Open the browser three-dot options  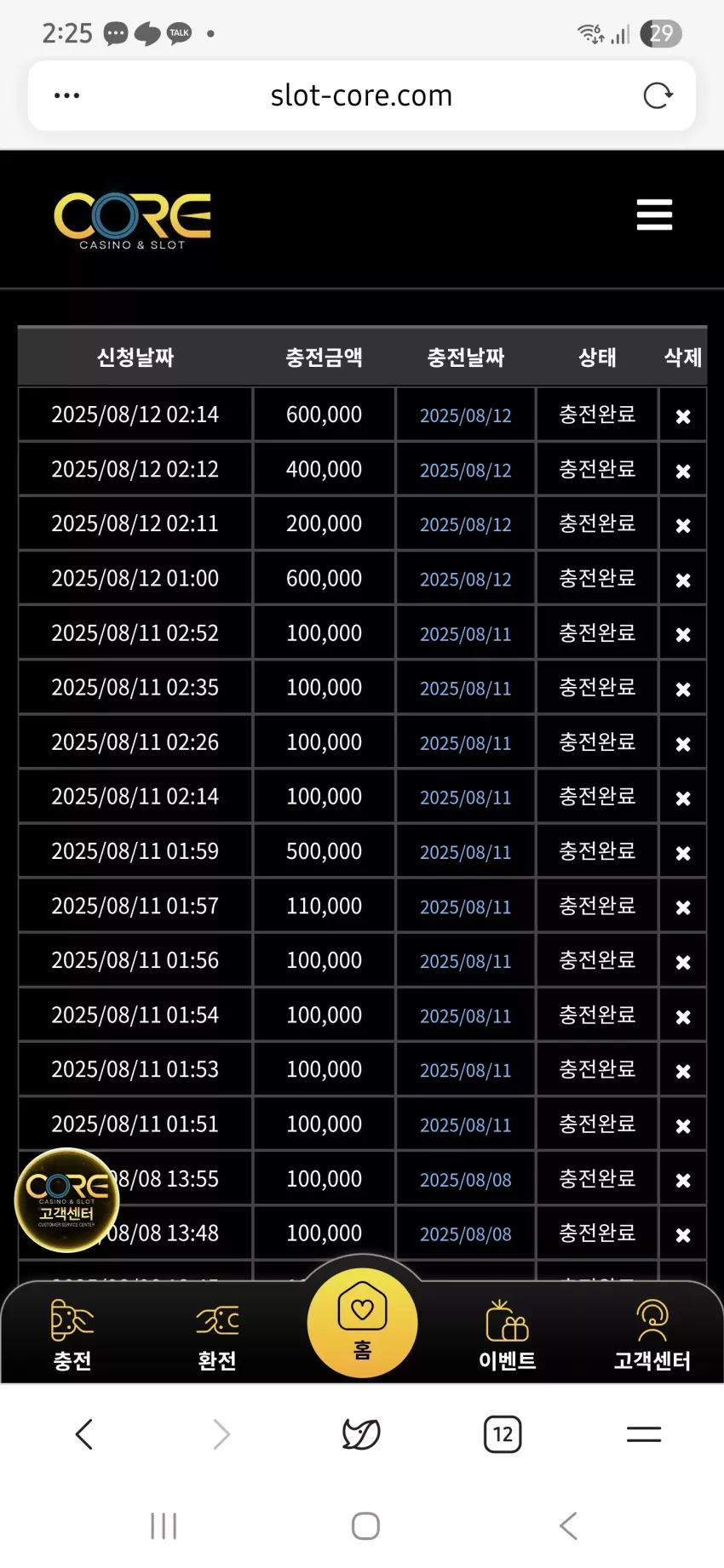coord(66,95)
